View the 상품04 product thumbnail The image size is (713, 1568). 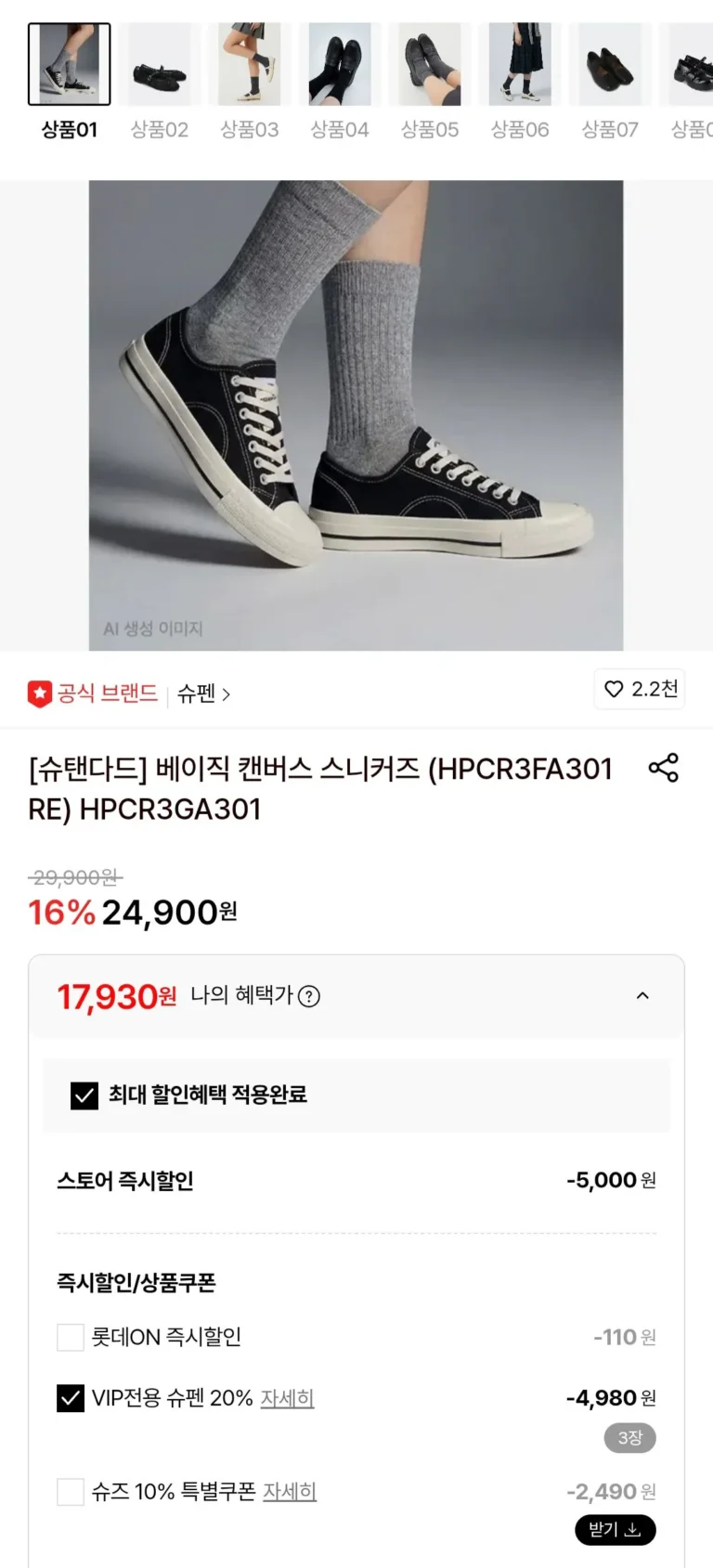point(339,65)
